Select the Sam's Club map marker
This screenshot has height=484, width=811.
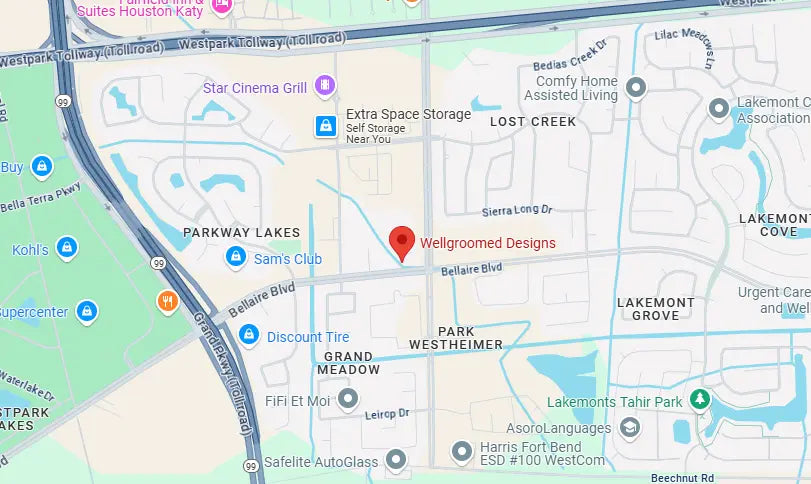(235, 258)
